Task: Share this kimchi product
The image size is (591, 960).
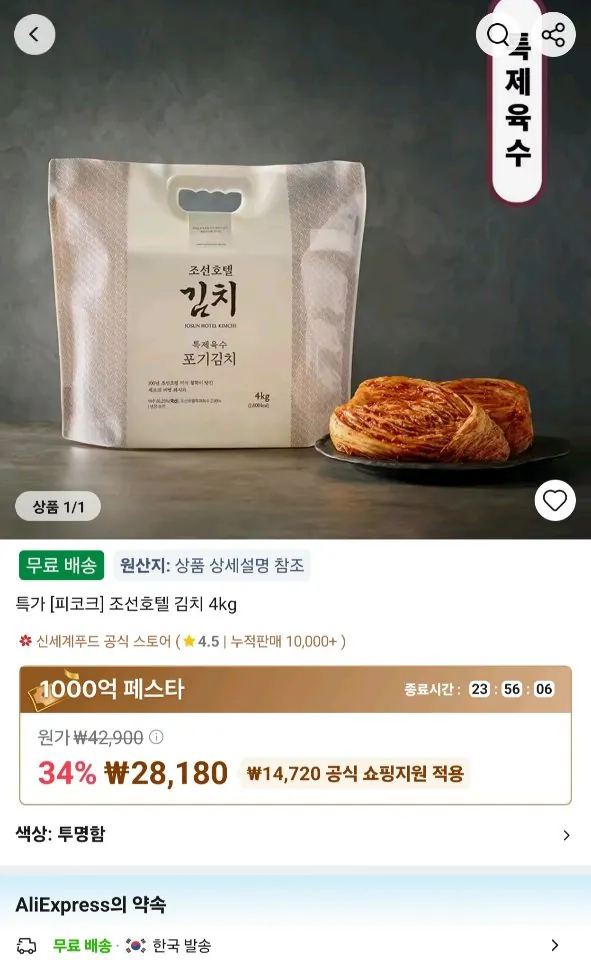Action: (x=554, y=34)
